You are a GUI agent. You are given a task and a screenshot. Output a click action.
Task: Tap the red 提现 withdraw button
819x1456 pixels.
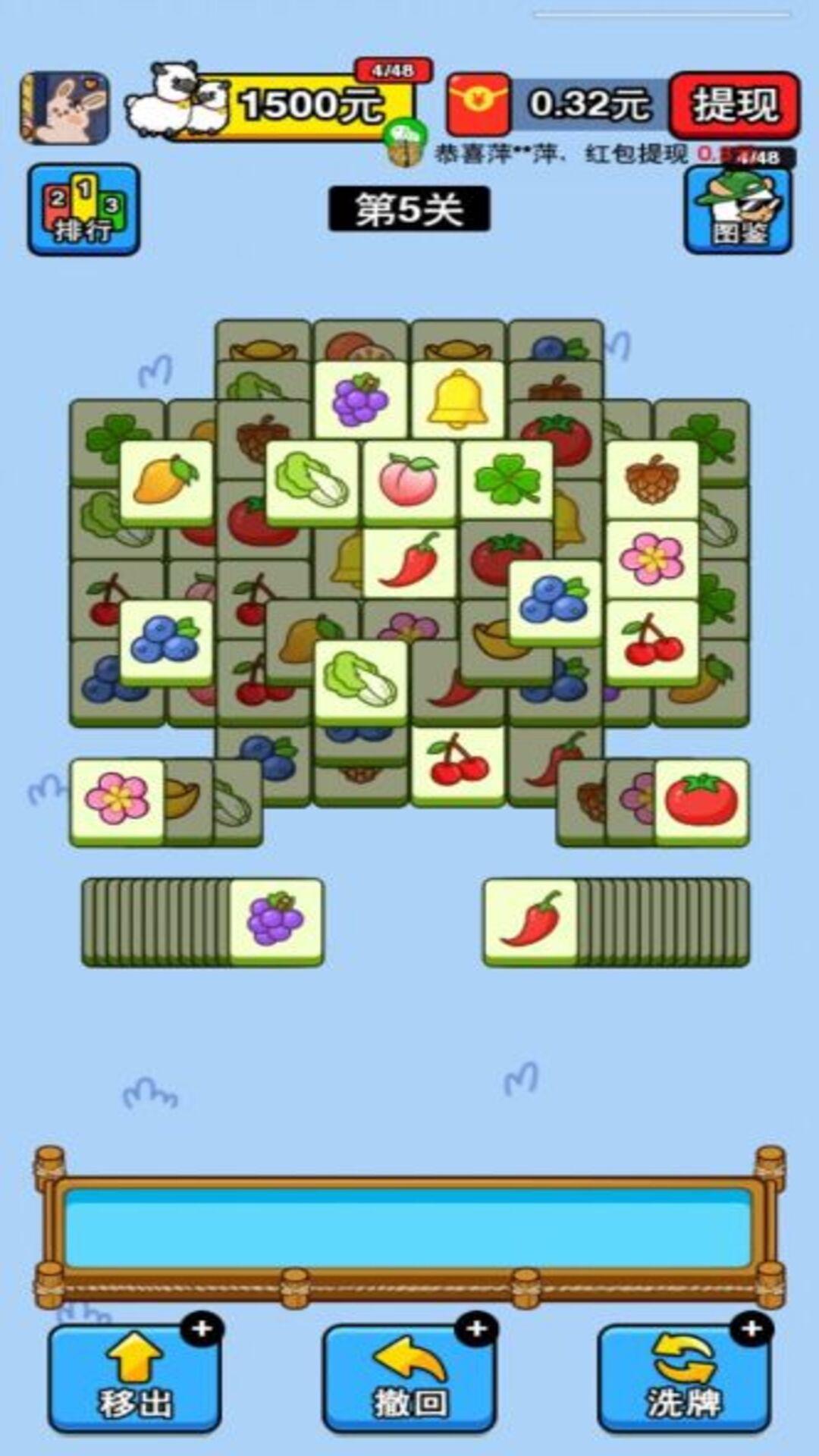coord(734,105)
